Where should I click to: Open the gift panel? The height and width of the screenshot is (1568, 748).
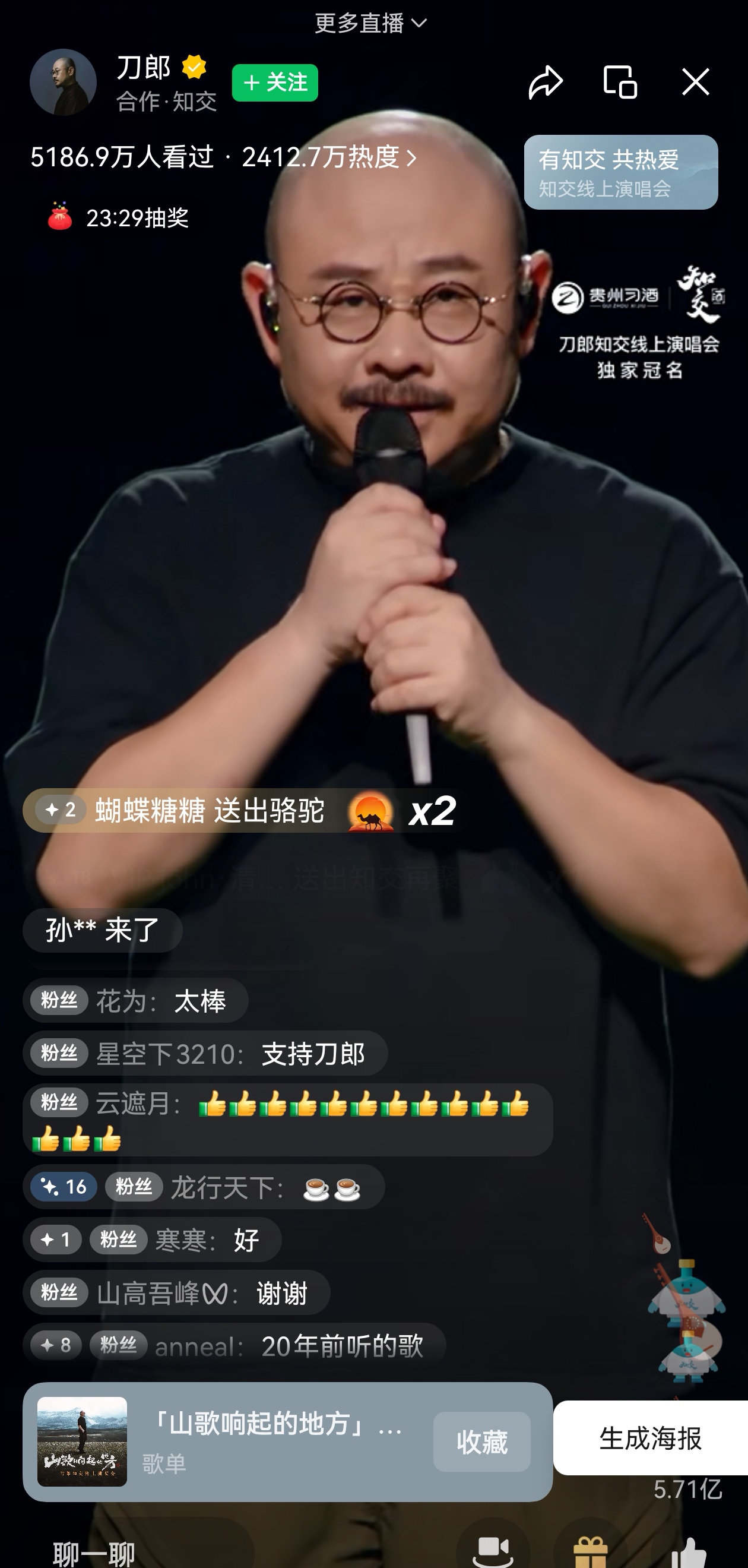point(589,1551)
